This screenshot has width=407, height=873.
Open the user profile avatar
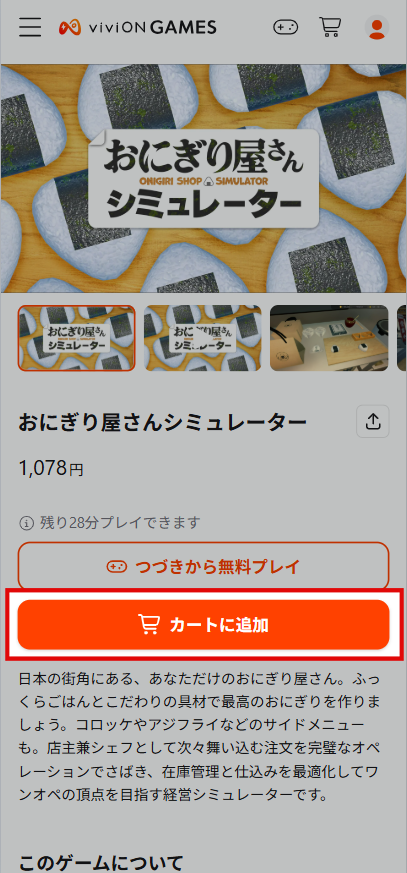click(x=377, y=27)
